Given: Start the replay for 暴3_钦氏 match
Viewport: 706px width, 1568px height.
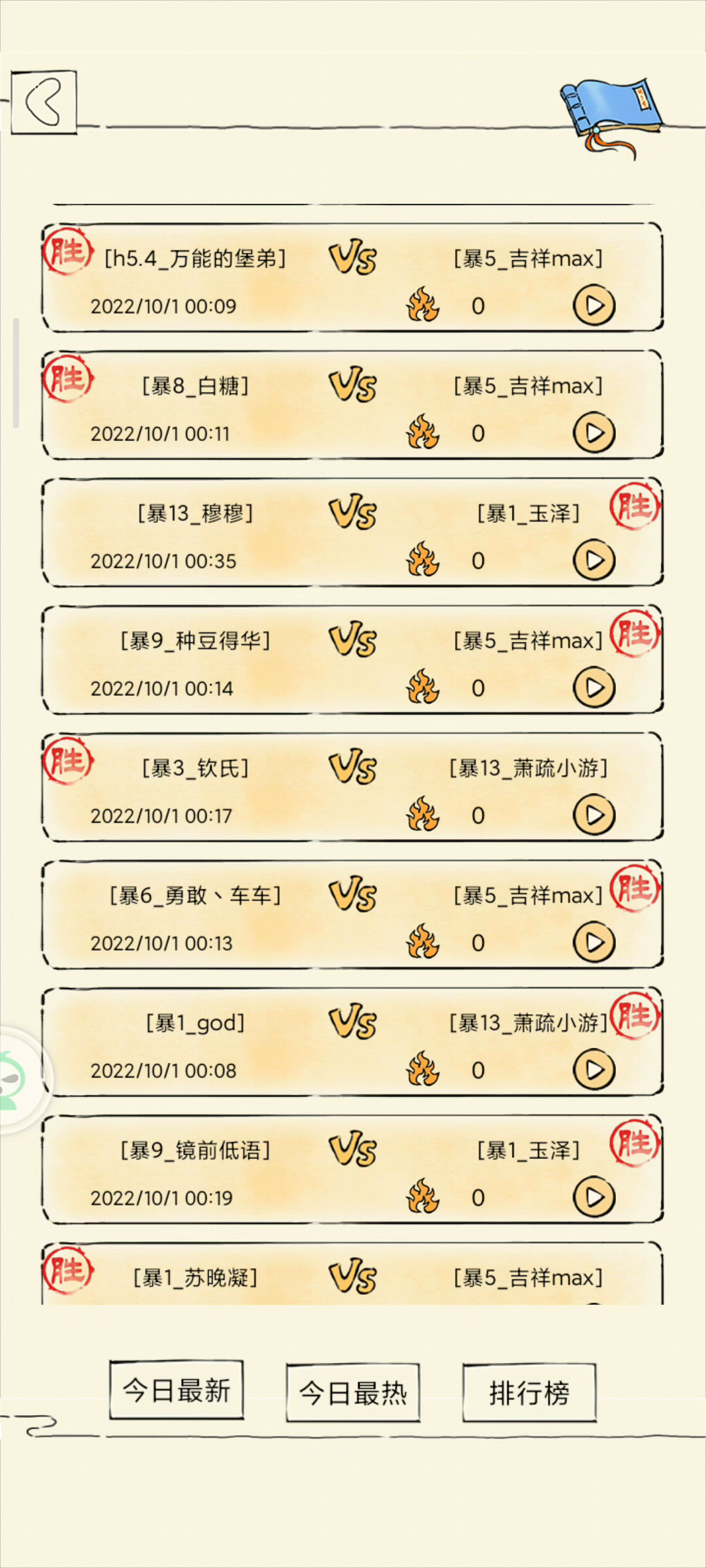Looking at the screenshot, I should (x=594, y=815).
